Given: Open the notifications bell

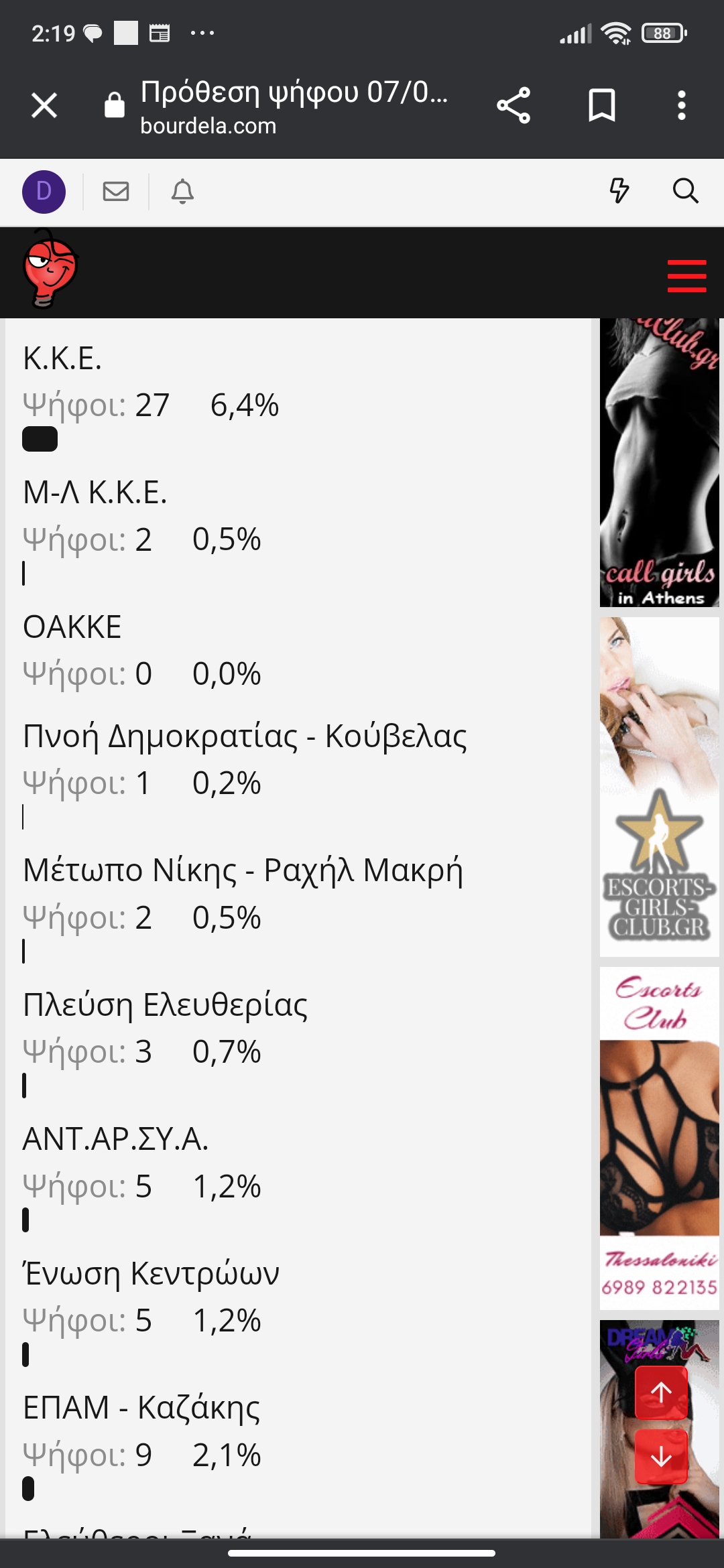Looking at the screenshot, I should click(182, 192).
